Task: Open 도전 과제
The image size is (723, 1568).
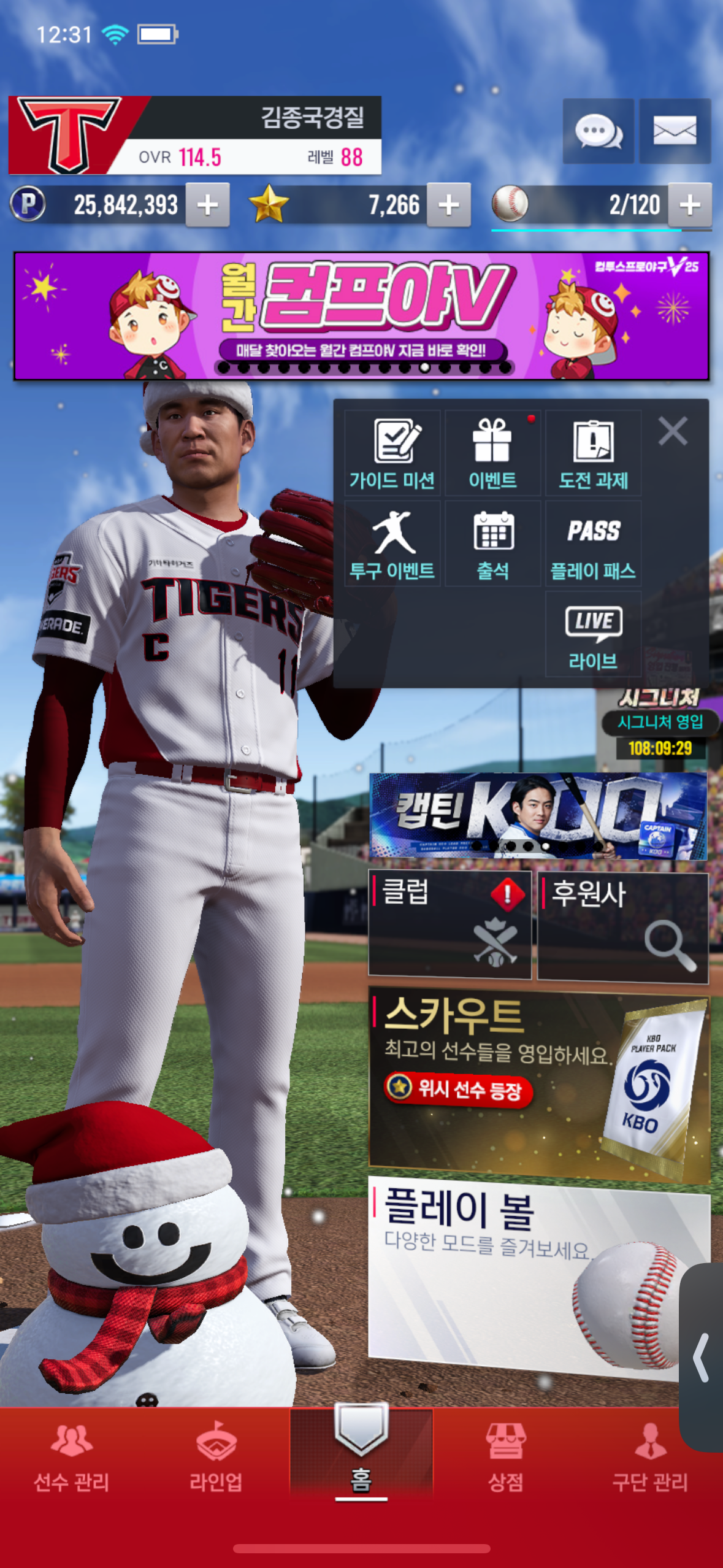Action: [x=593, y=454]
